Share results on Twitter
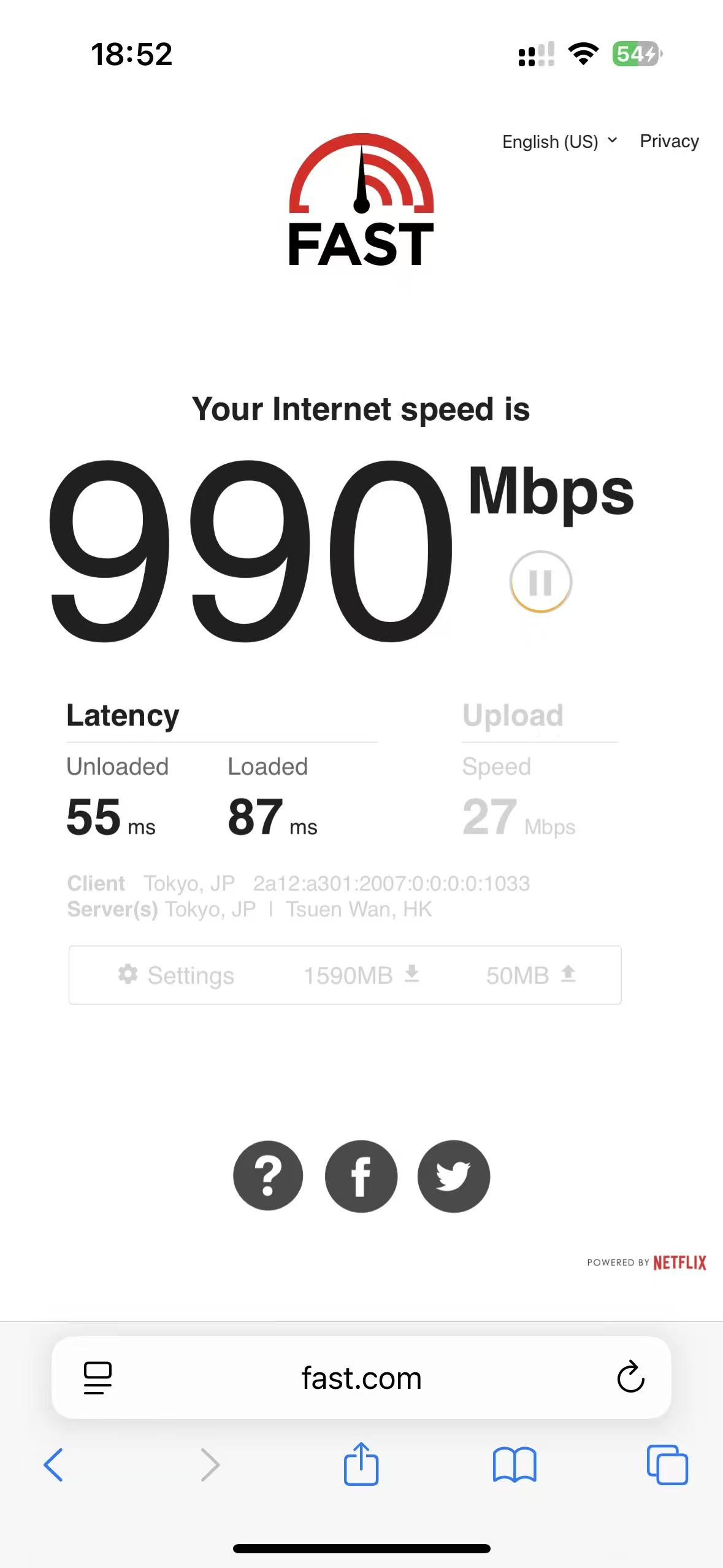Image resolution: width=723 pixels, height=1568 pixels. coord(454,1175)
